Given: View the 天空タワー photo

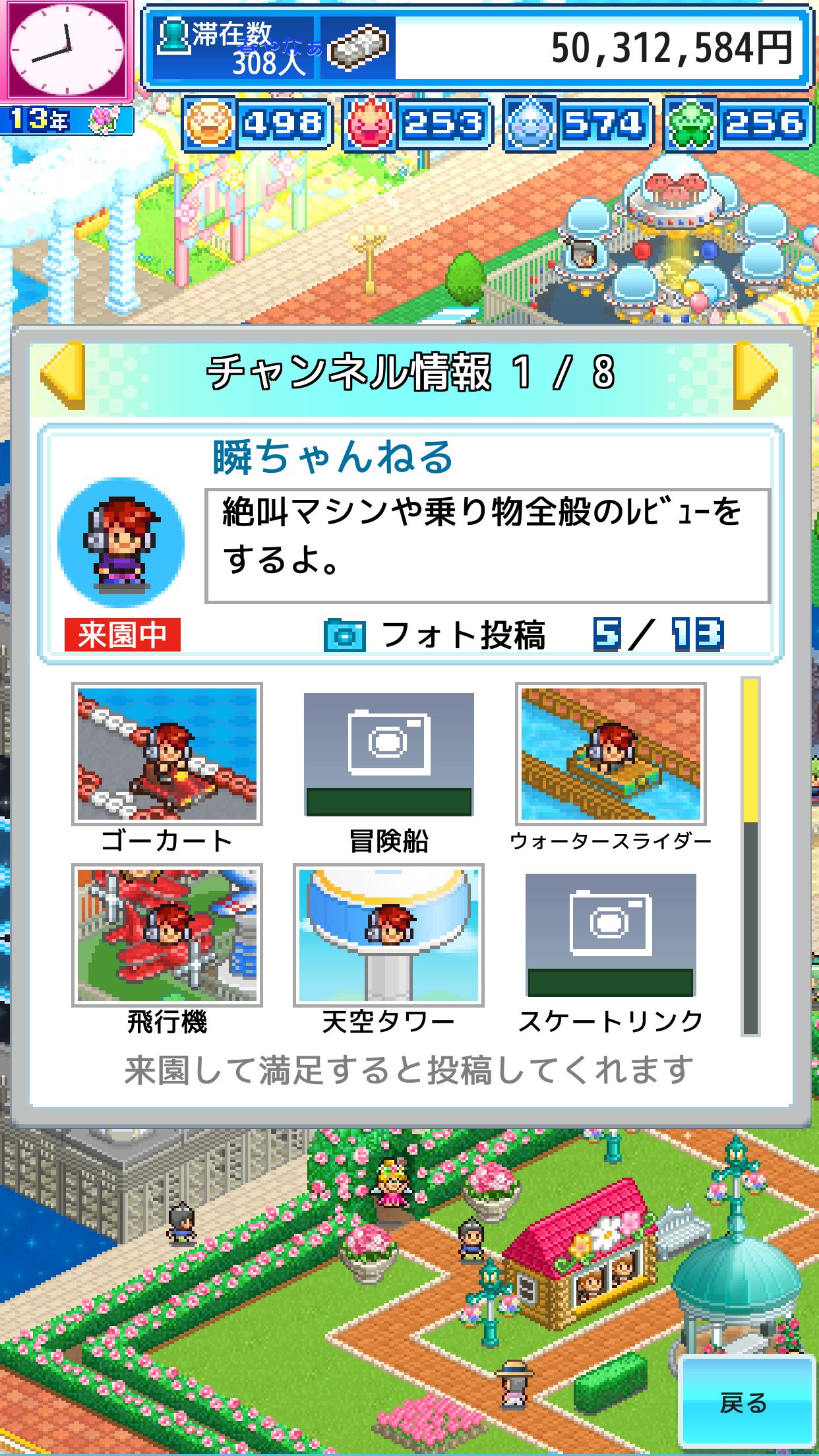Looking at the screenshot, I should point(388,935).
